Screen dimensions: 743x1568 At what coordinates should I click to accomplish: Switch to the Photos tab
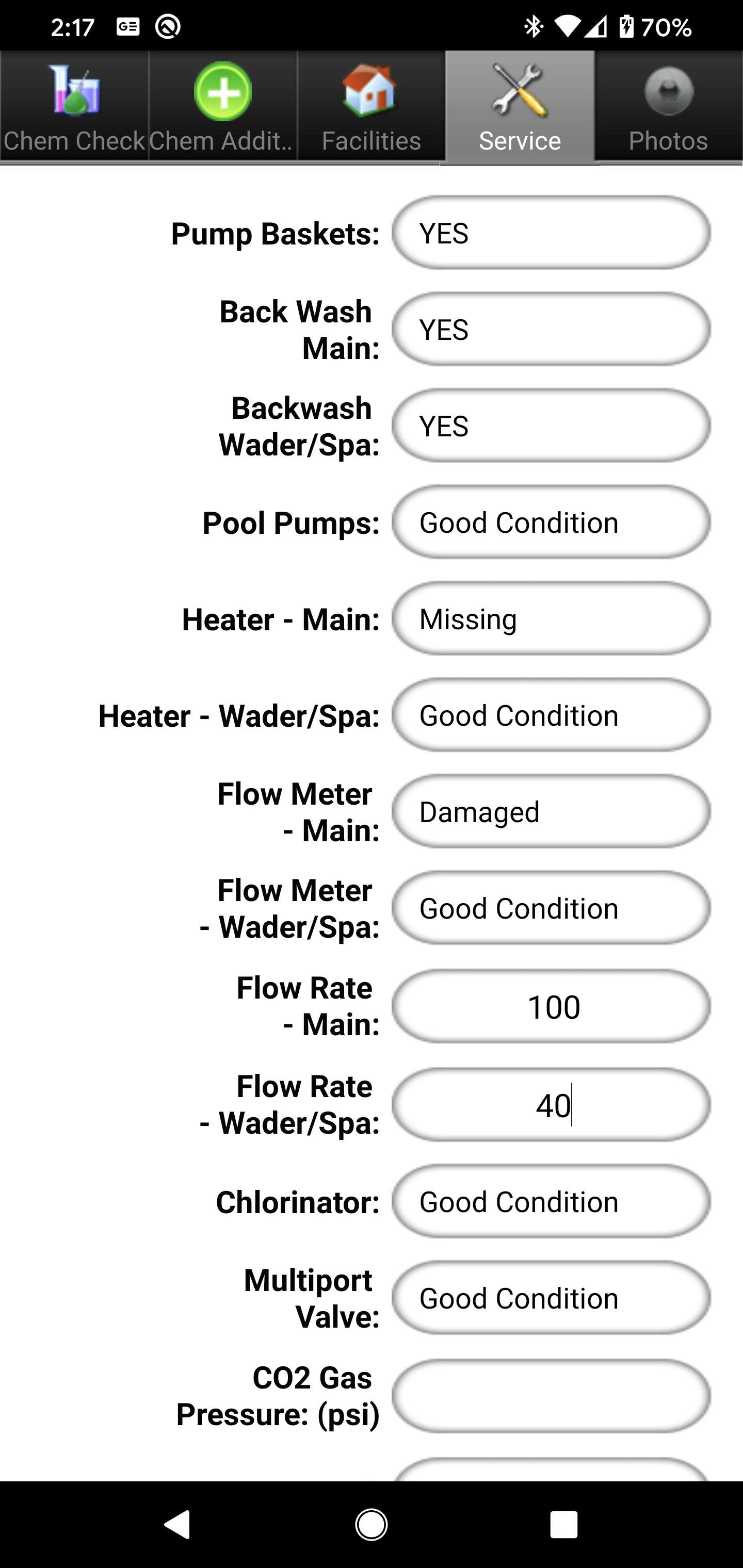coord(669,107)
